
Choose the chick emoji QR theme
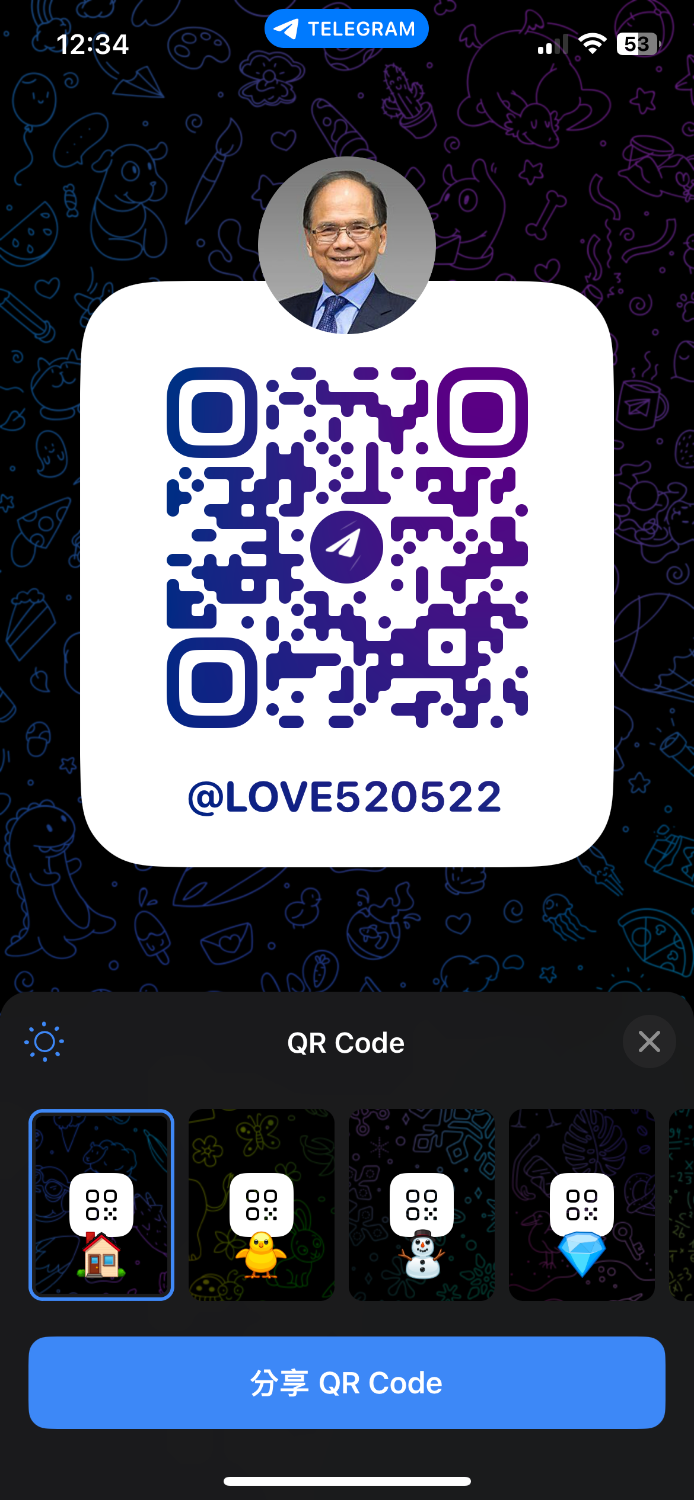coord(261,1205)
